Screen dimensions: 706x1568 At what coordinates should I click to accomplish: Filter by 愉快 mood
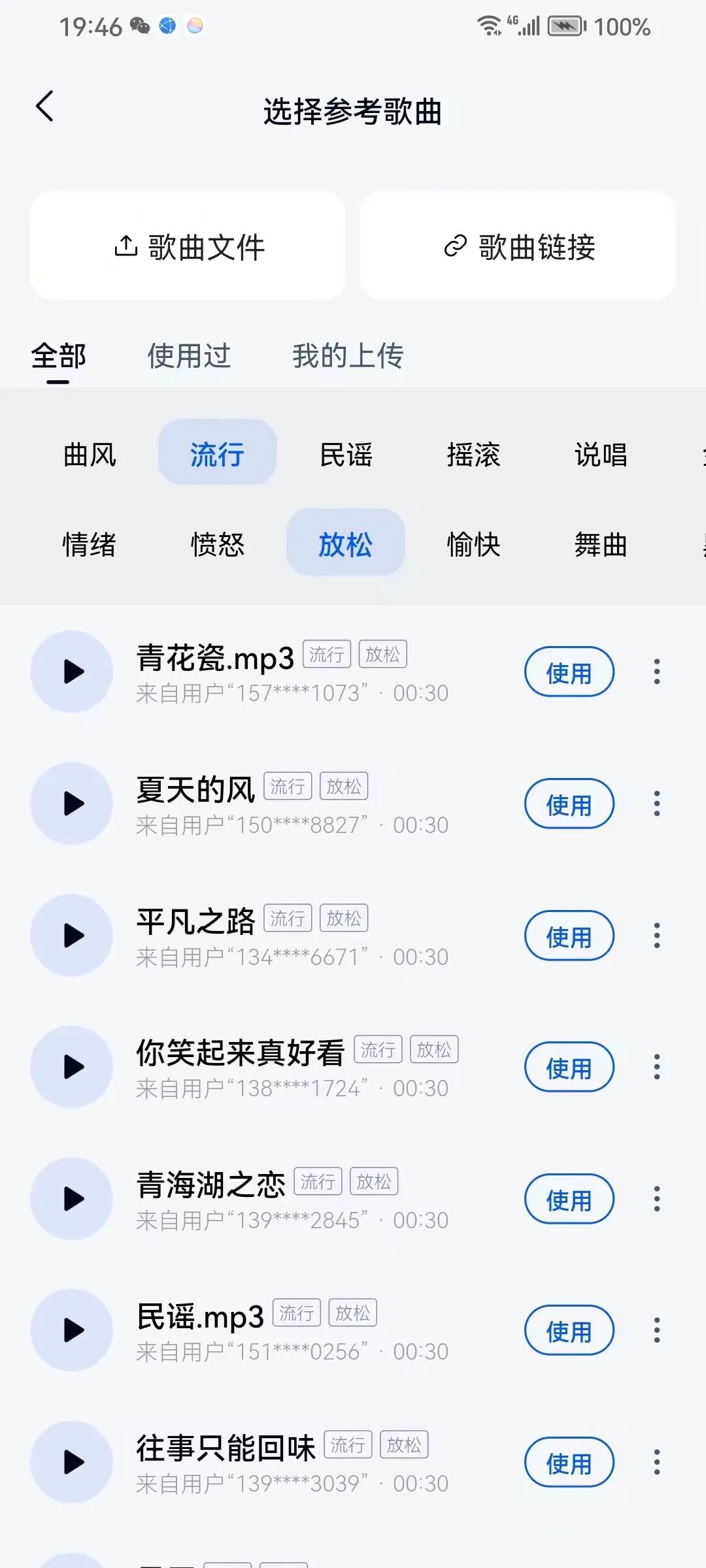pyautogui.click(x=473, y=544)
